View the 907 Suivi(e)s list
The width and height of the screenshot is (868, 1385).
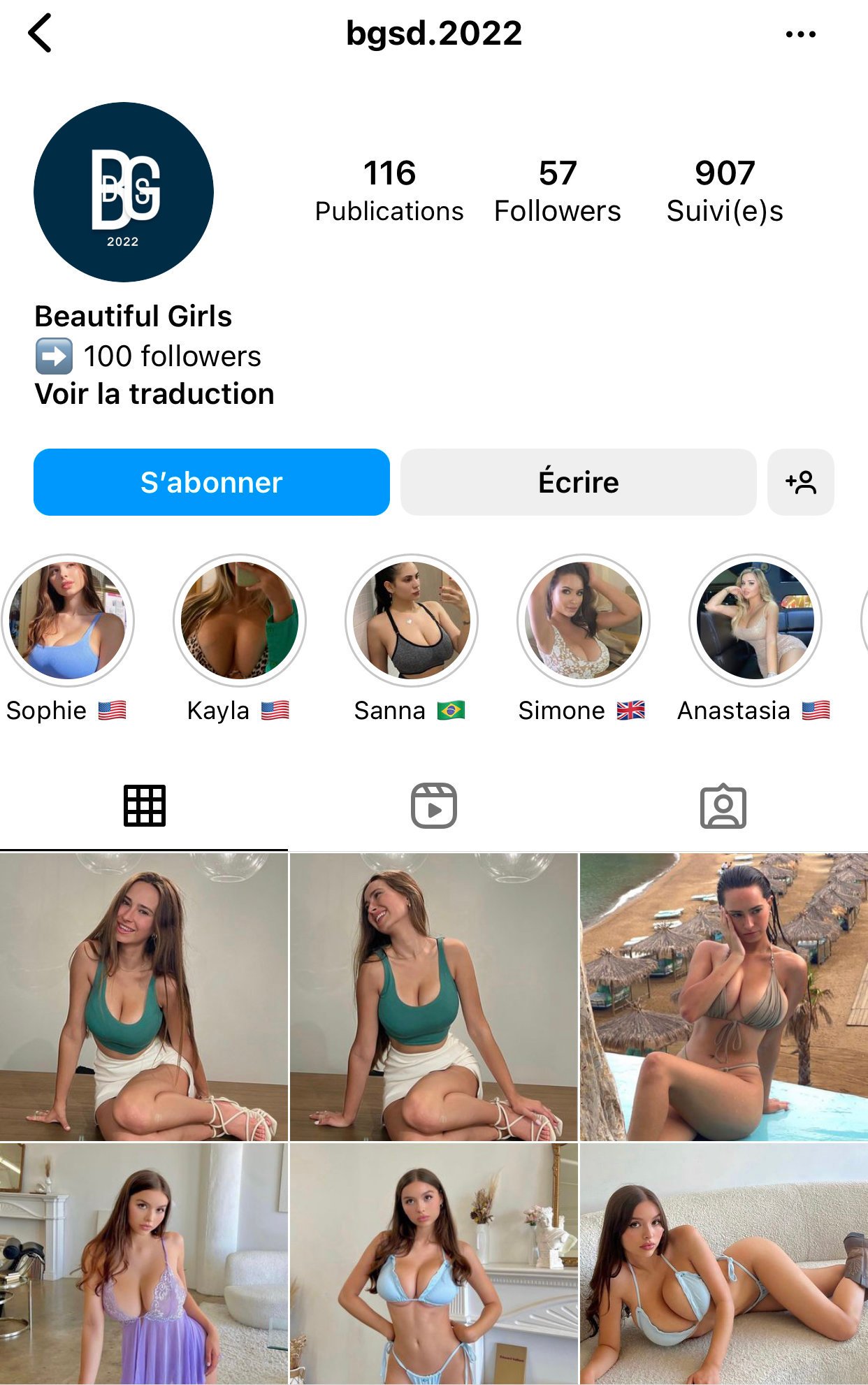click(x=725, y=191)
